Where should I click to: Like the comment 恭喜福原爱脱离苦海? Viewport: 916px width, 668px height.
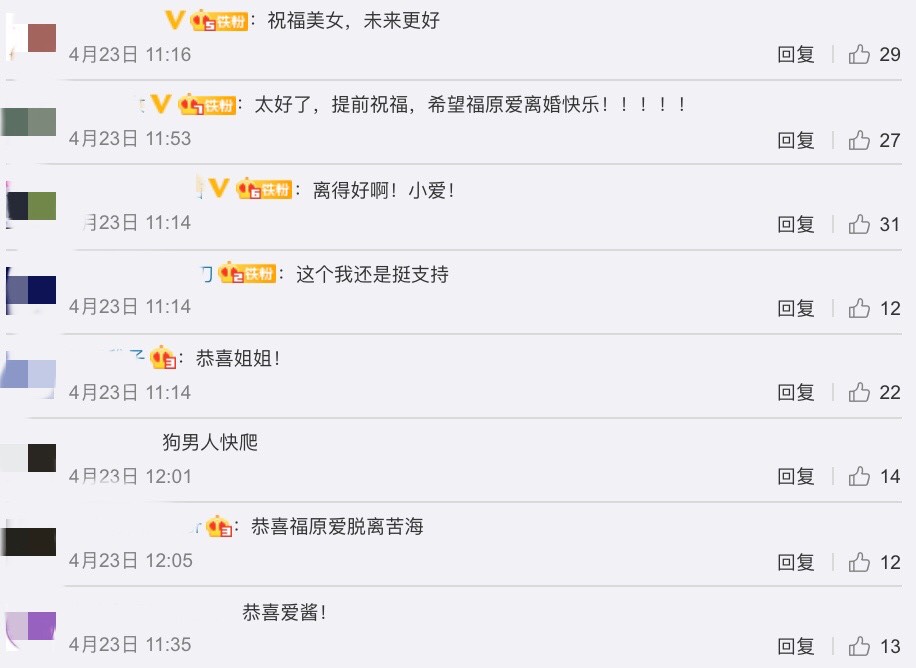pyautogui.click(x=859, y=563)
